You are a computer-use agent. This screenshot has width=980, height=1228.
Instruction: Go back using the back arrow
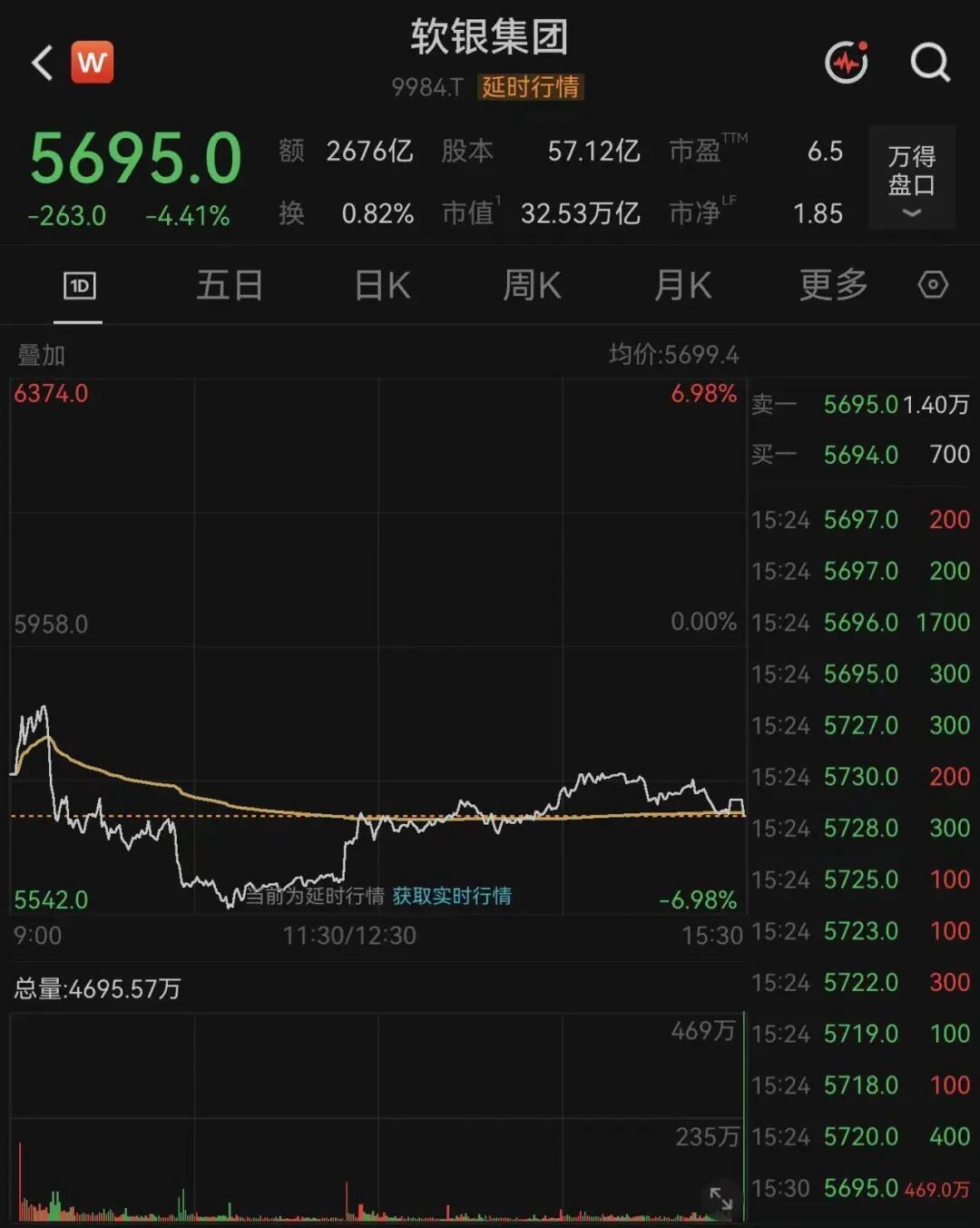click(x=42, y=63)
